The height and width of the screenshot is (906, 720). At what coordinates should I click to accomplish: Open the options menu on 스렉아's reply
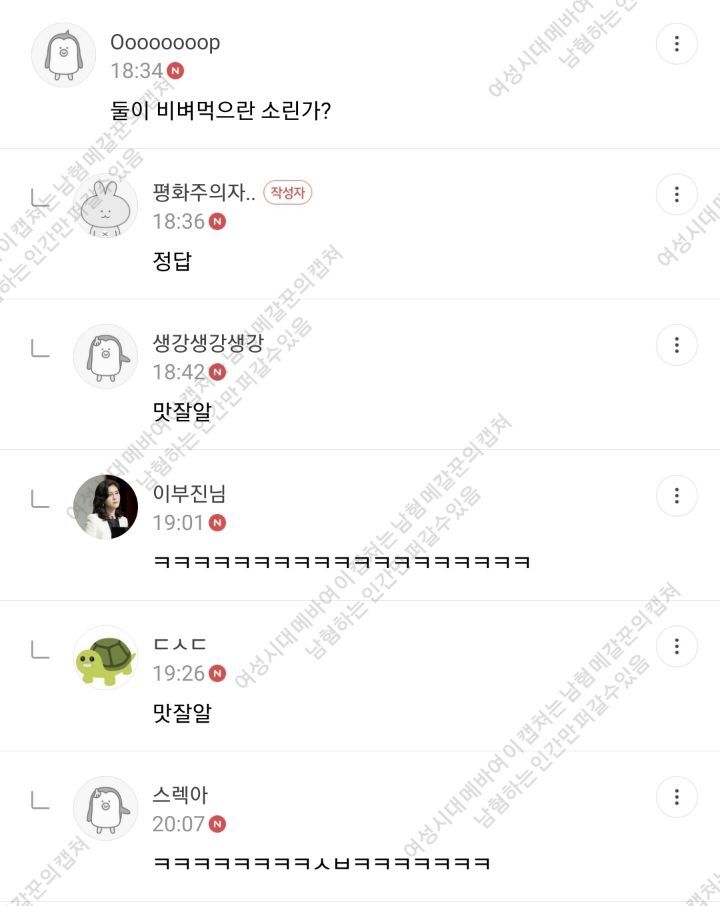point(677,797)
